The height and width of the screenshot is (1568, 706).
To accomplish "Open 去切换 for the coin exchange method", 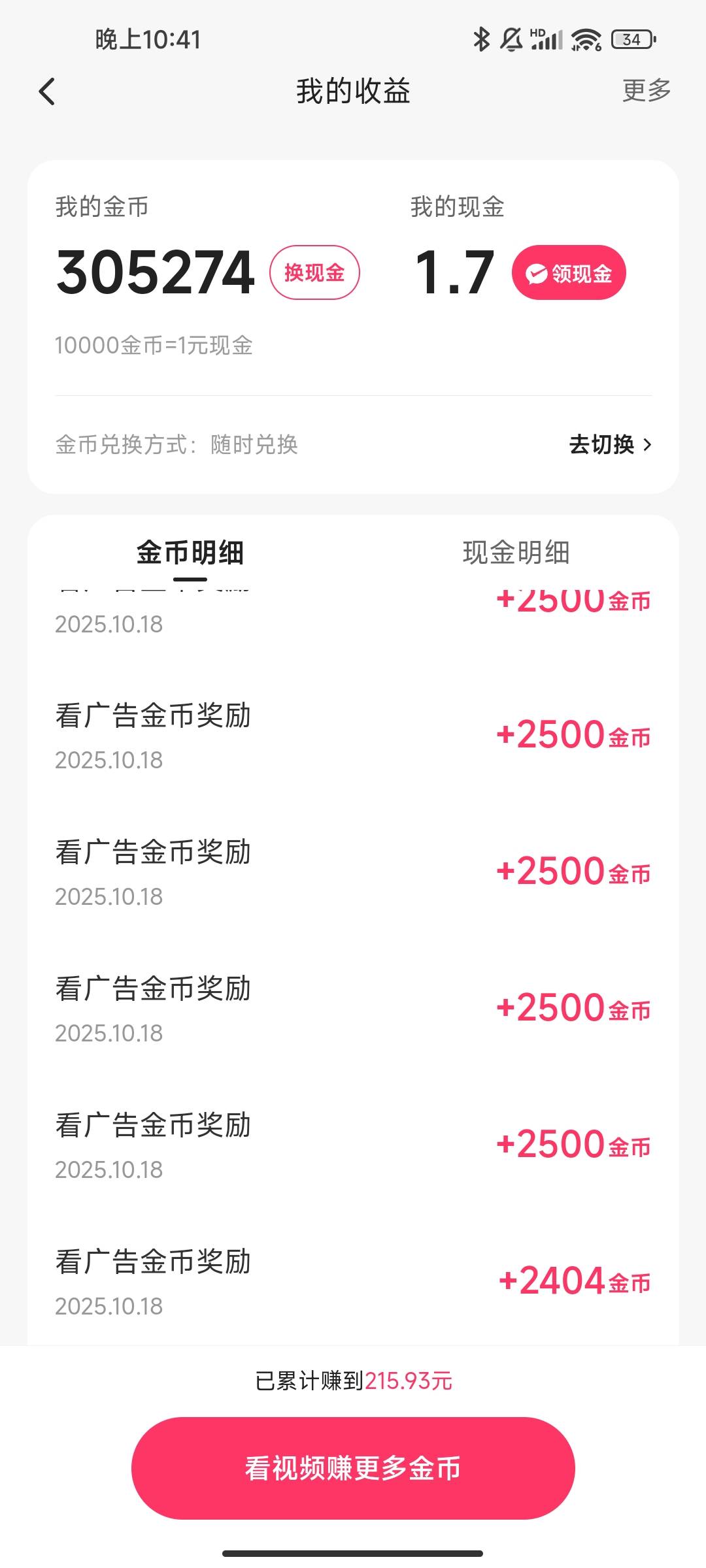I will tap(609, 445).
